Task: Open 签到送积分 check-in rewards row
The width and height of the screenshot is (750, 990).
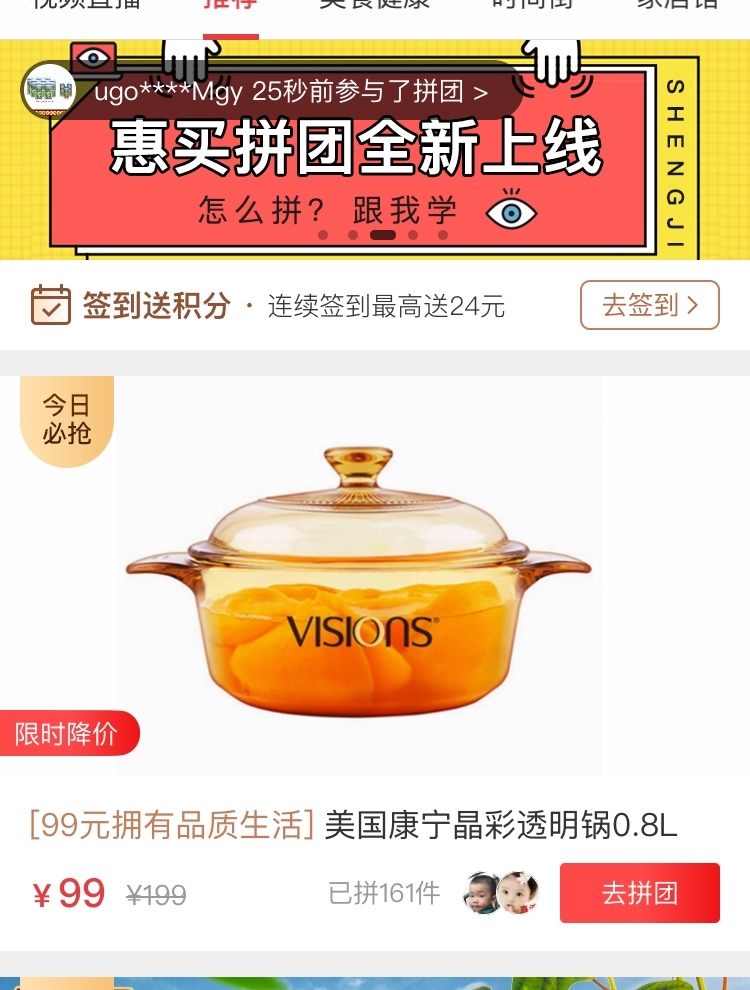Action: pyautogui.click(x=268, y=305)
